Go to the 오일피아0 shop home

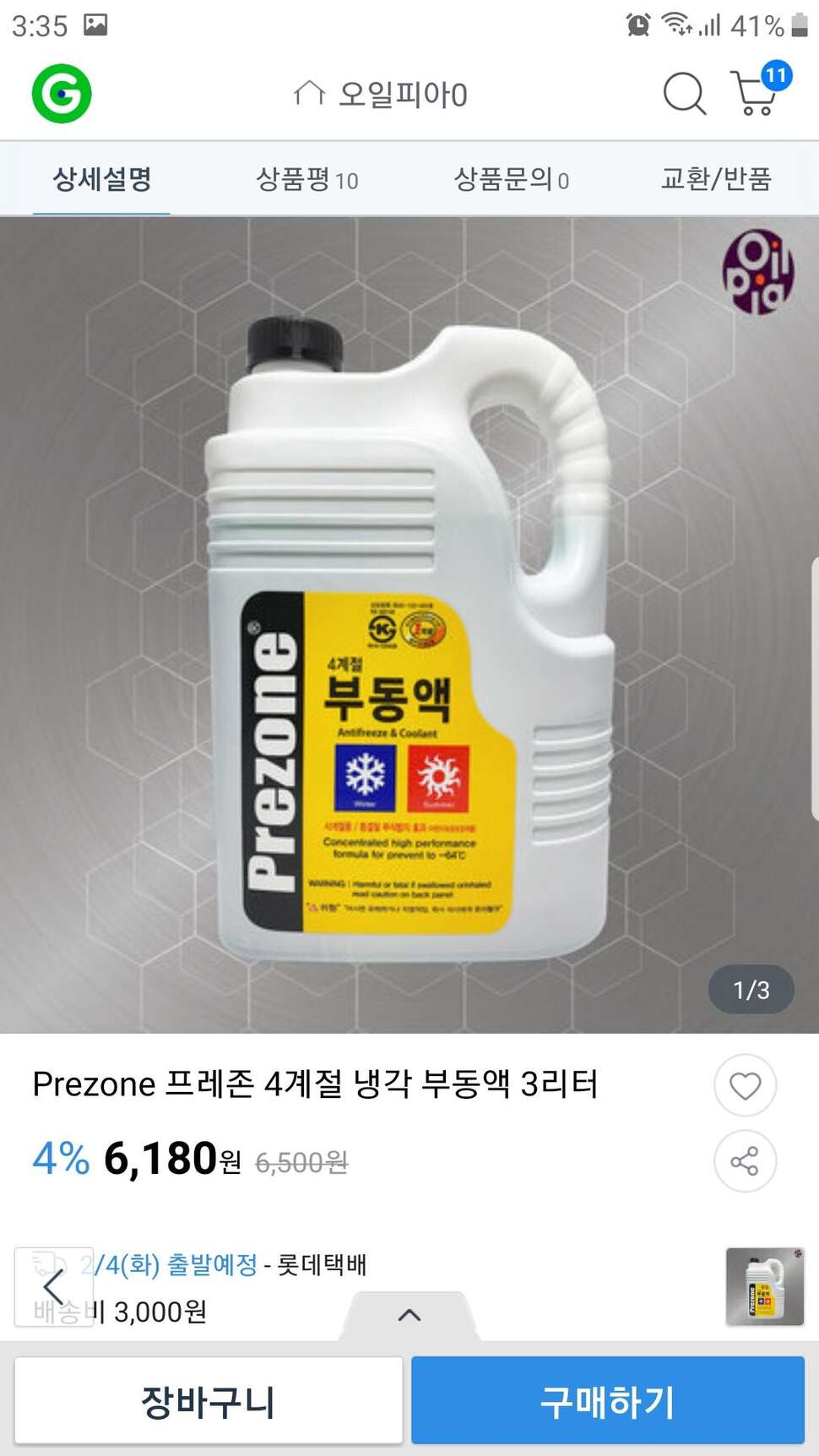pos(380,94)
